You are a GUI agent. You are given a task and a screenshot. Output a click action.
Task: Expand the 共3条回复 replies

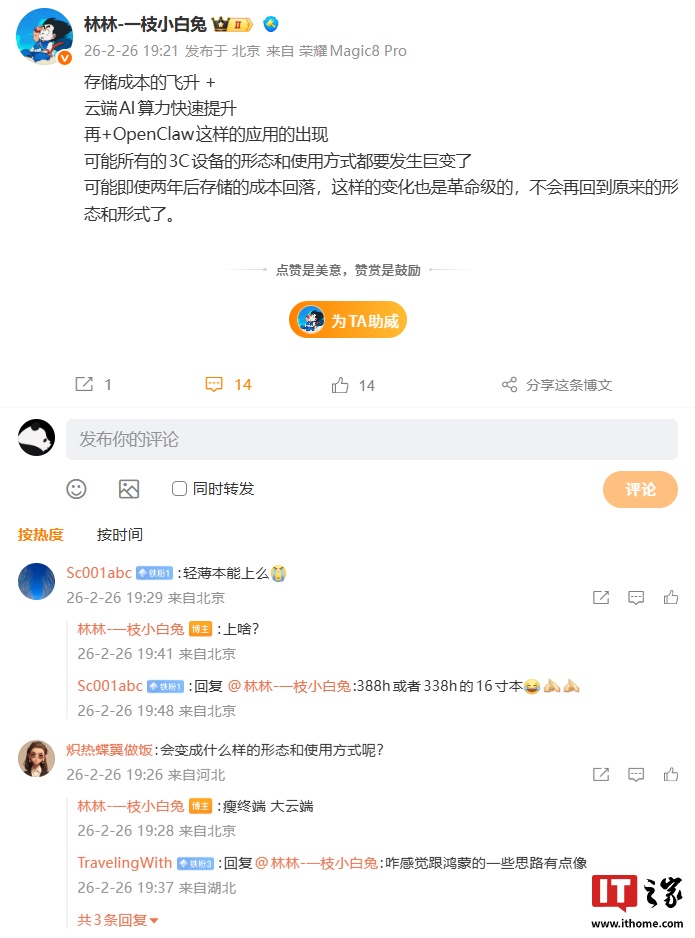(118, 919)
